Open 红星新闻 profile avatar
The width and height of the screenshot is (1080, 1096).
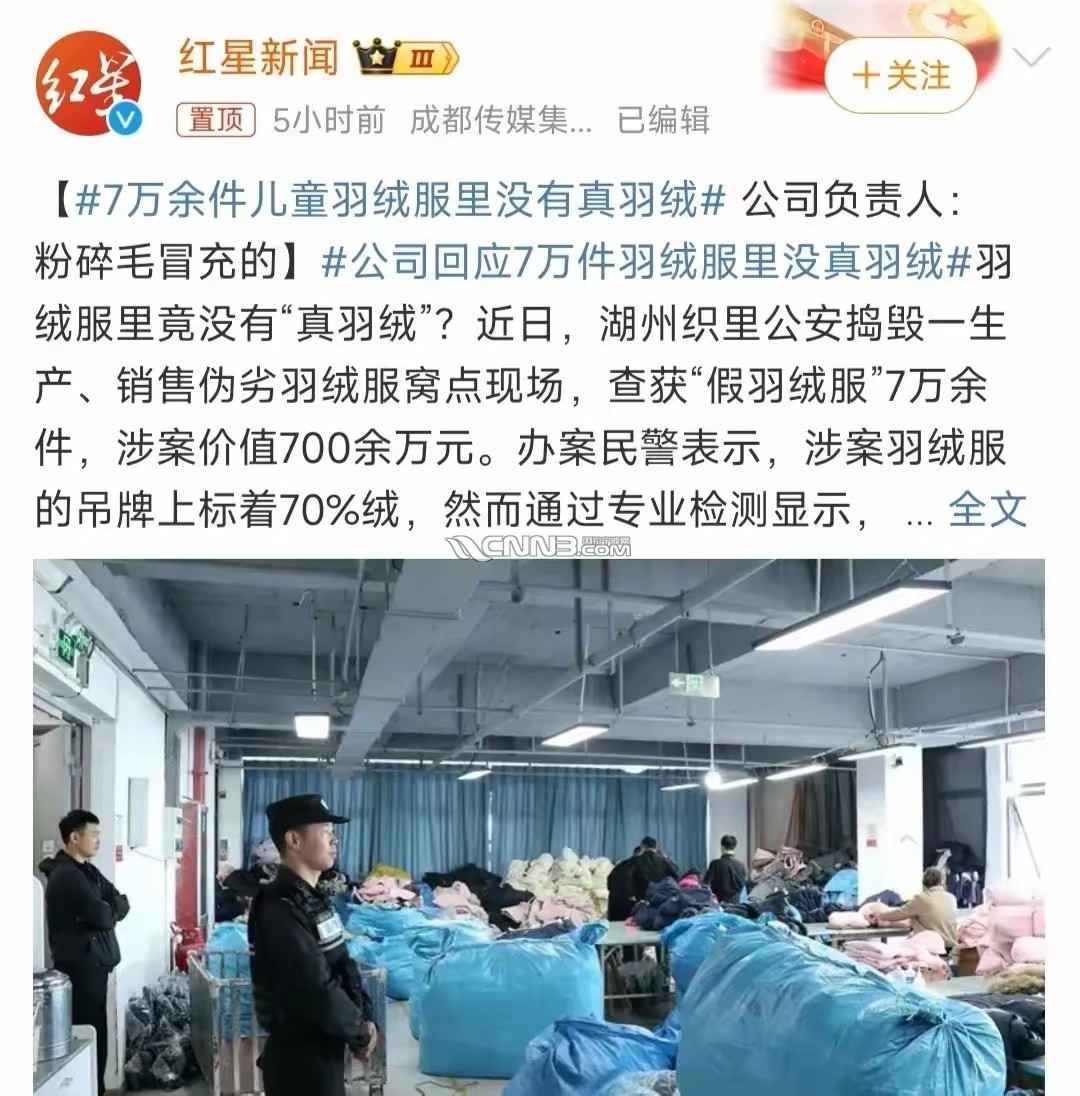[x=88, y=84]
